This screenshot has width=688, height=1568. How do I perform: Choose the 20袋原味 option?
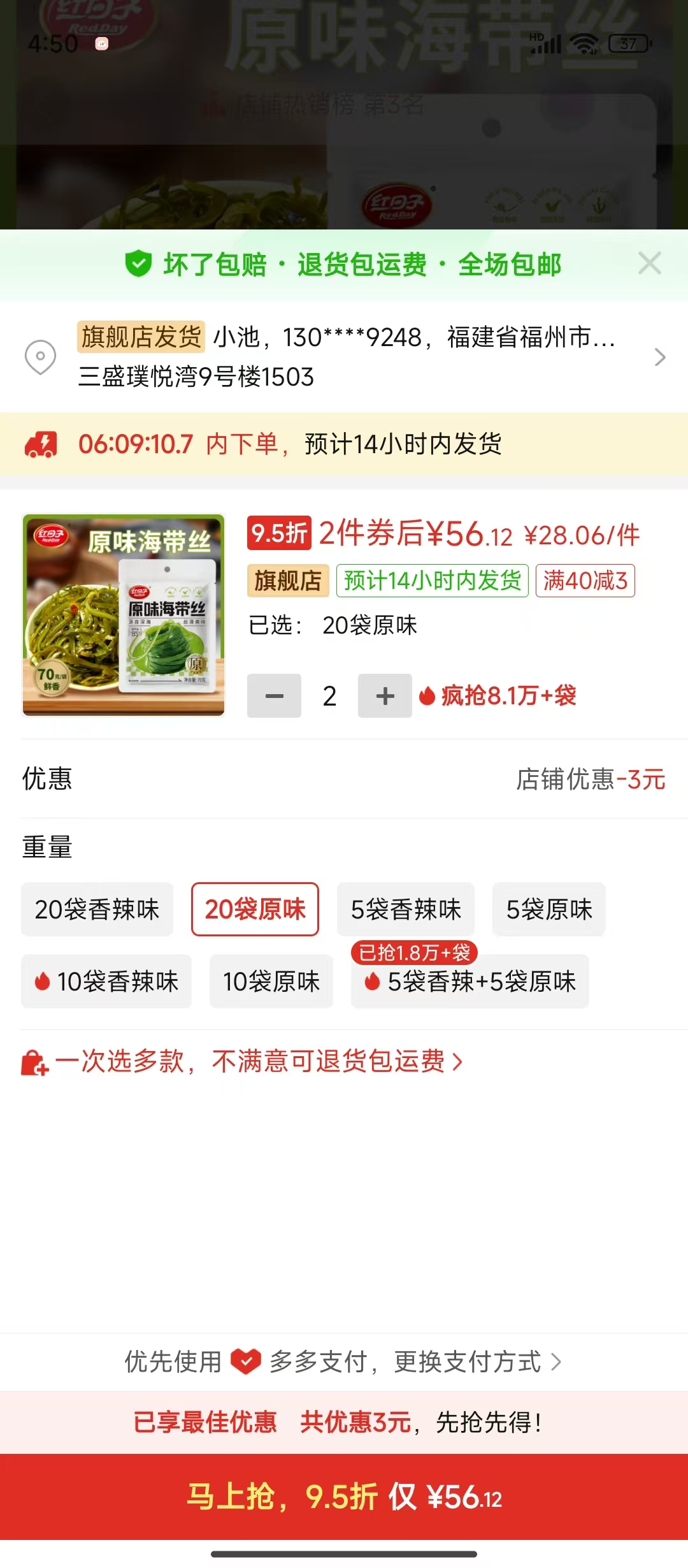click(255, 910)
